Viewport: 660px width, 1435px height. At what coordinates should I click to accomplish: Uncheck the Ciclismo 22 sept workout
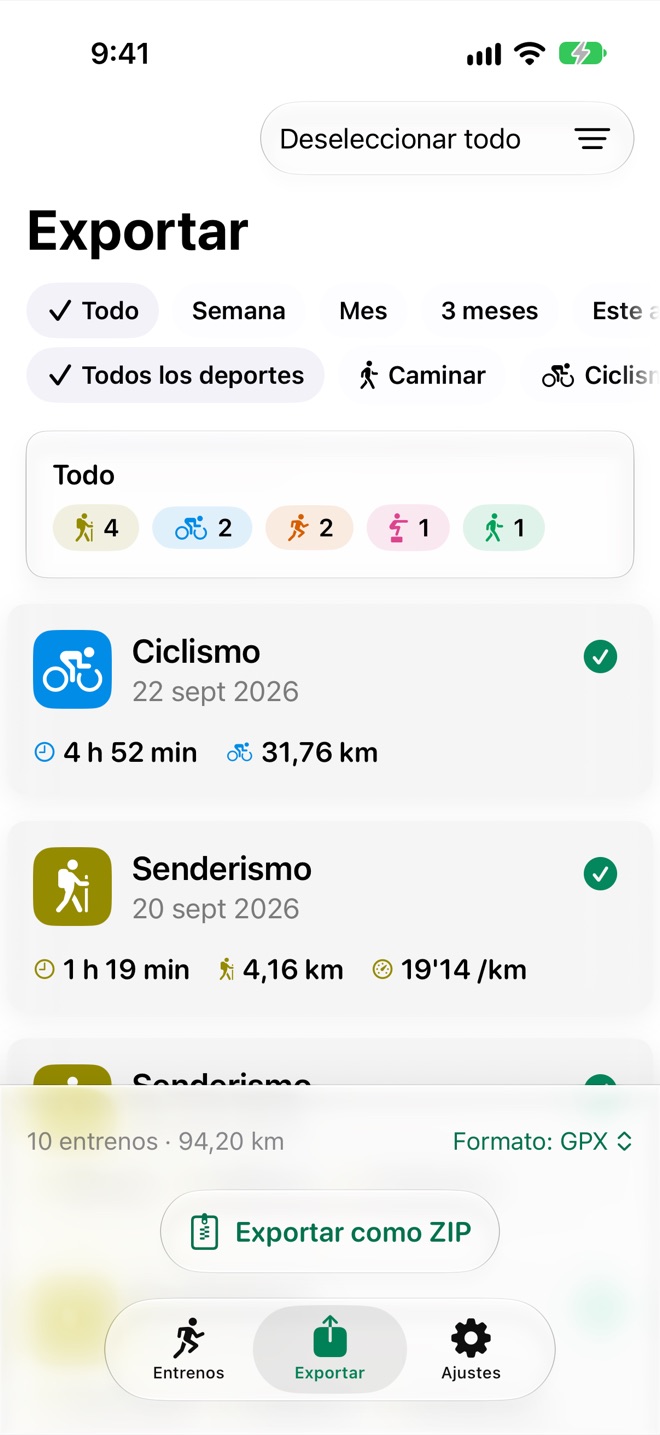[x=600, y=657]
